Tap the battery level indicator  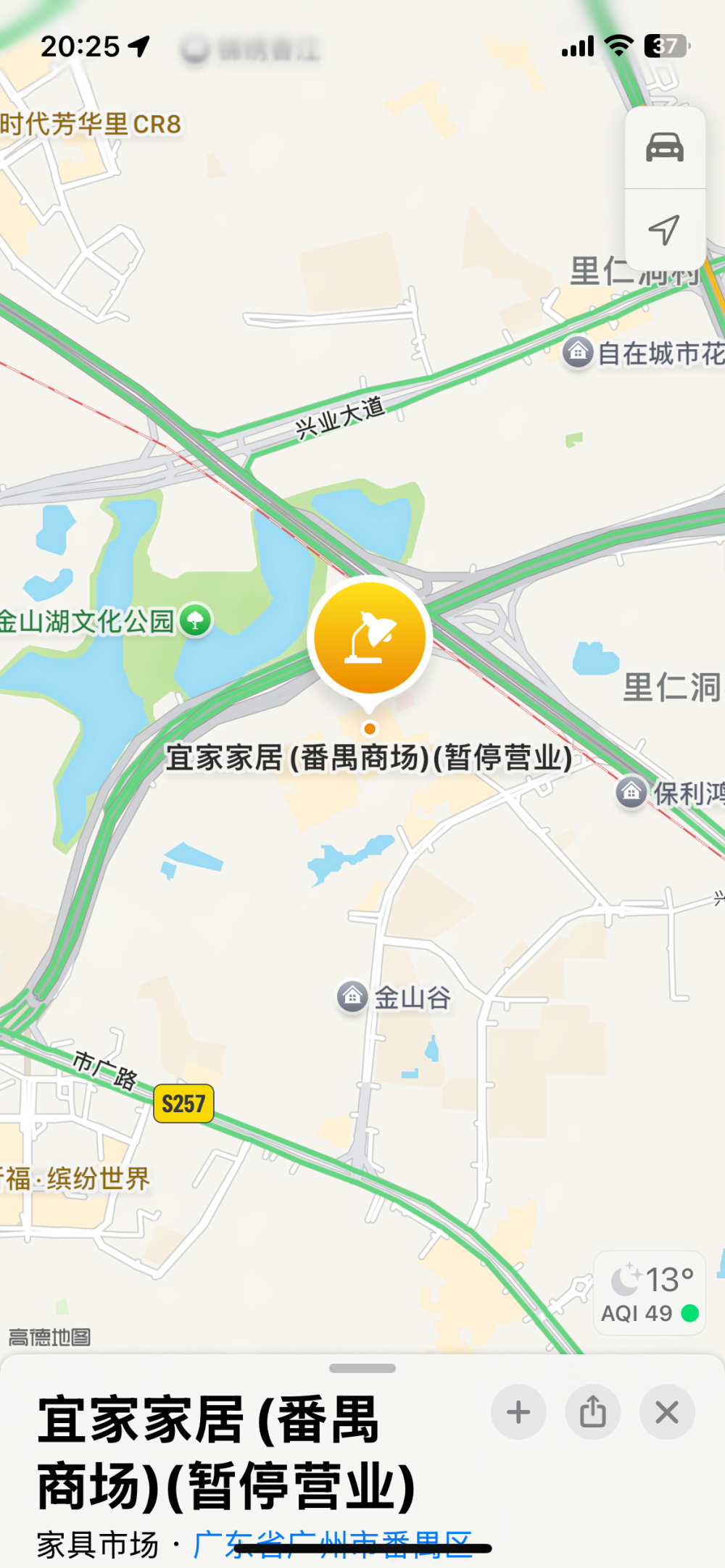click(665, 46)
